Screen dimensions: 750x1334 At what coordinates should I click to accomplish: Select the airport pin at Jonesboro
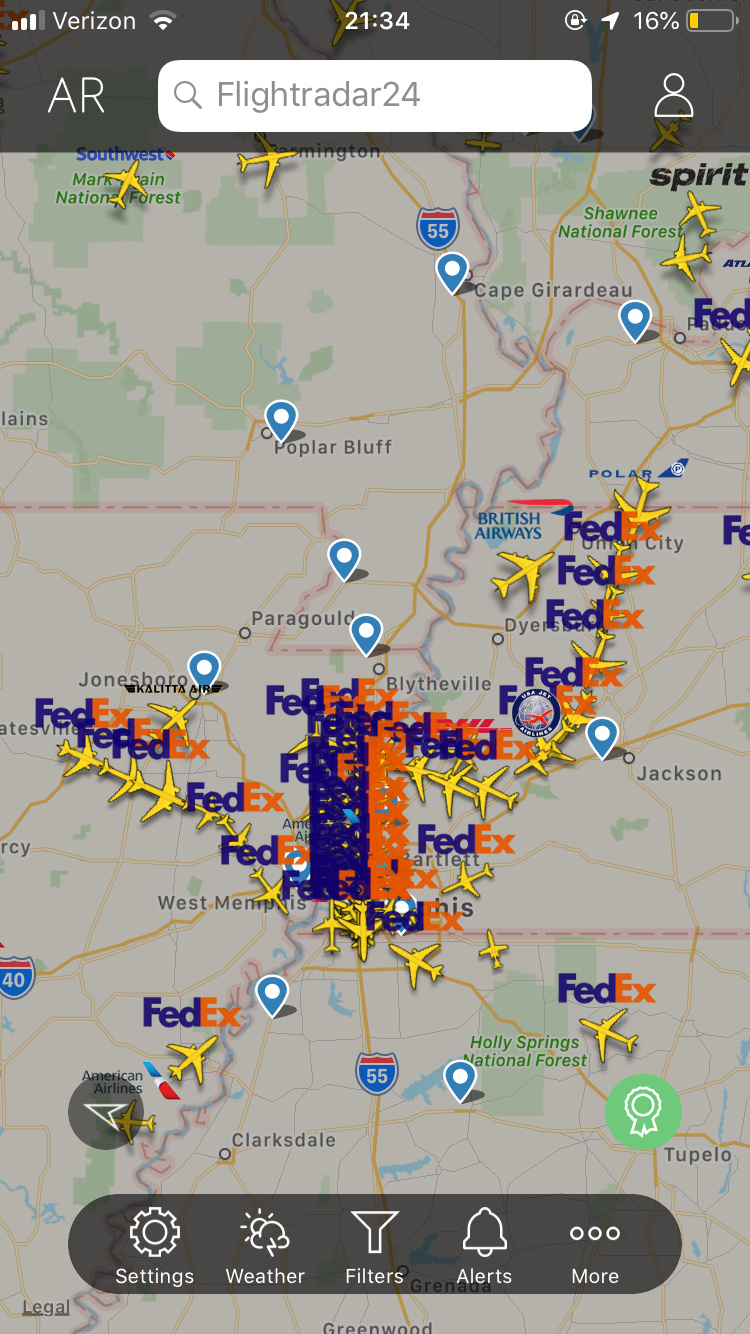coord(204,668)
